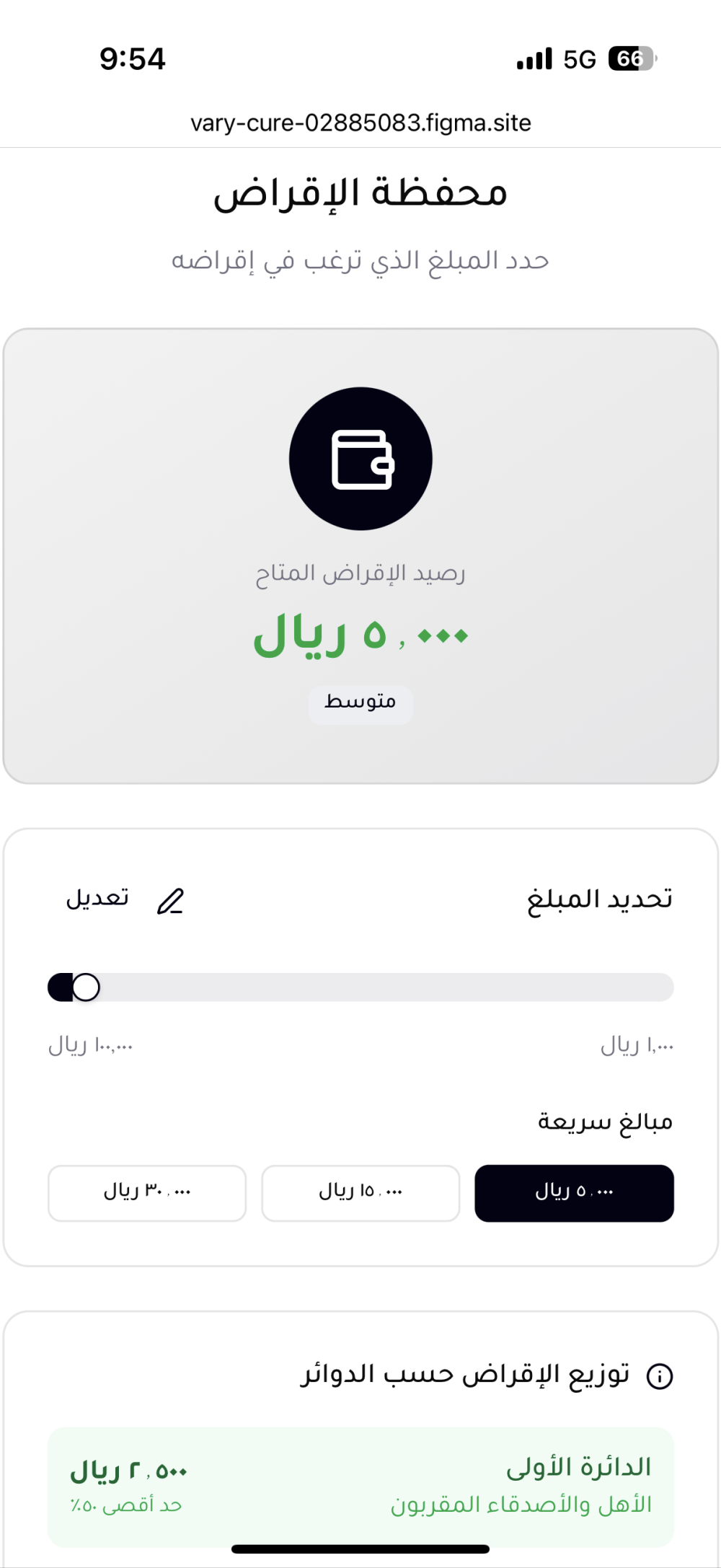Choose the ١٥٬٠٠٠ ريال quick amount
This screenshot has height=1568, width=721.
360,1193
